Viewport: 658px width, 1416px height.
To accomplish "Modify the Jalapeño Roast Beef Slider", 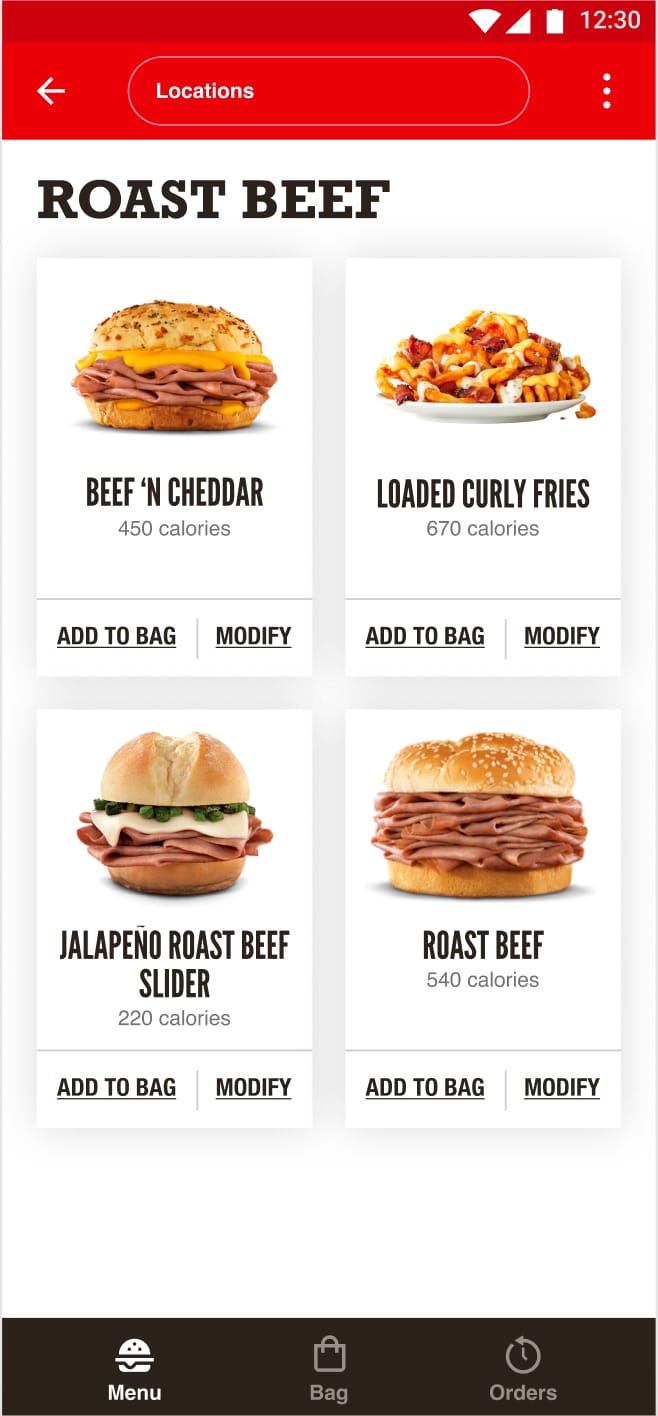I will (253, 1087).
